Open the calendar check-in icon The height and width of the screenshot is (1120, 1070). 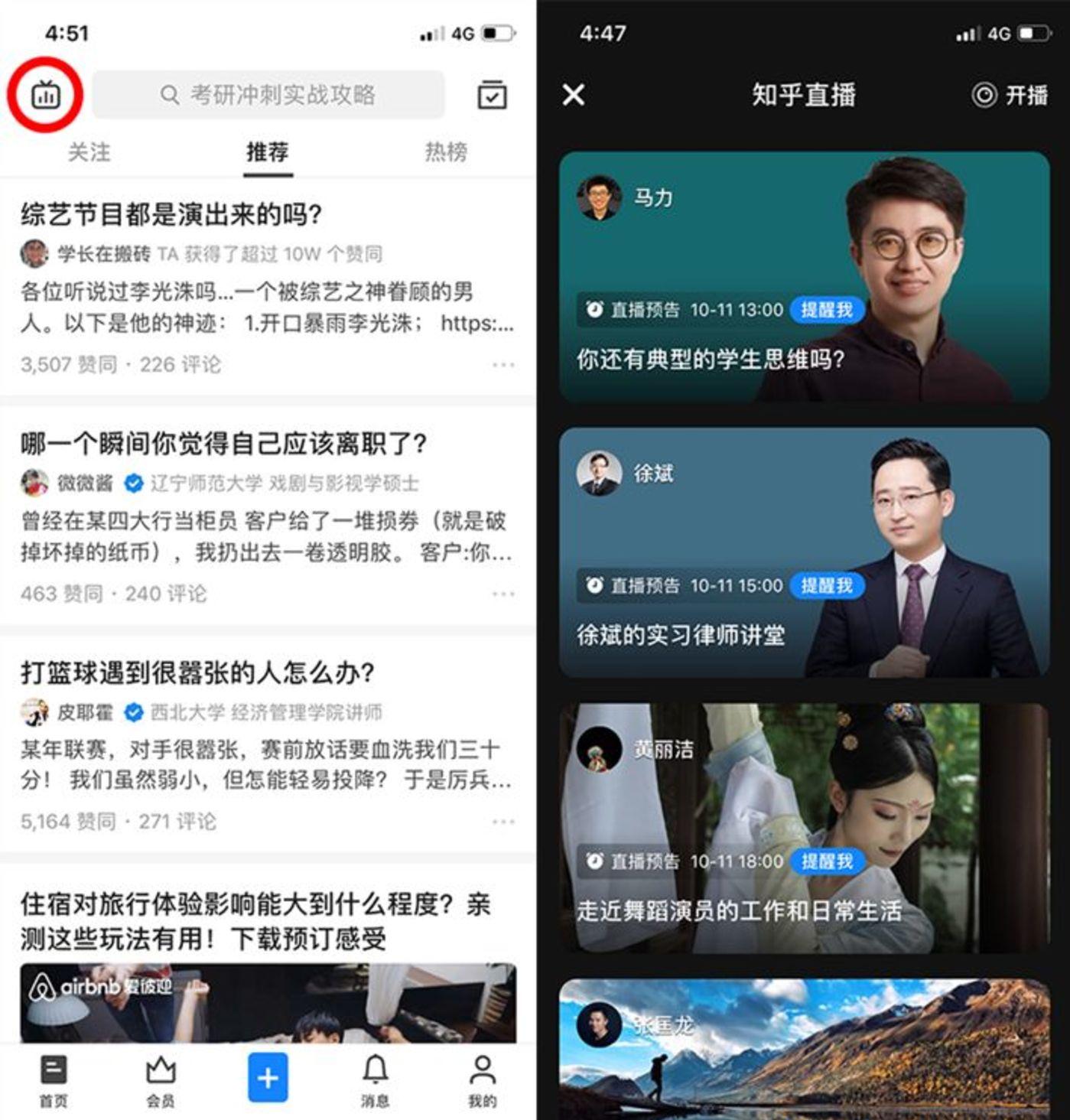(x=492, y=95)
